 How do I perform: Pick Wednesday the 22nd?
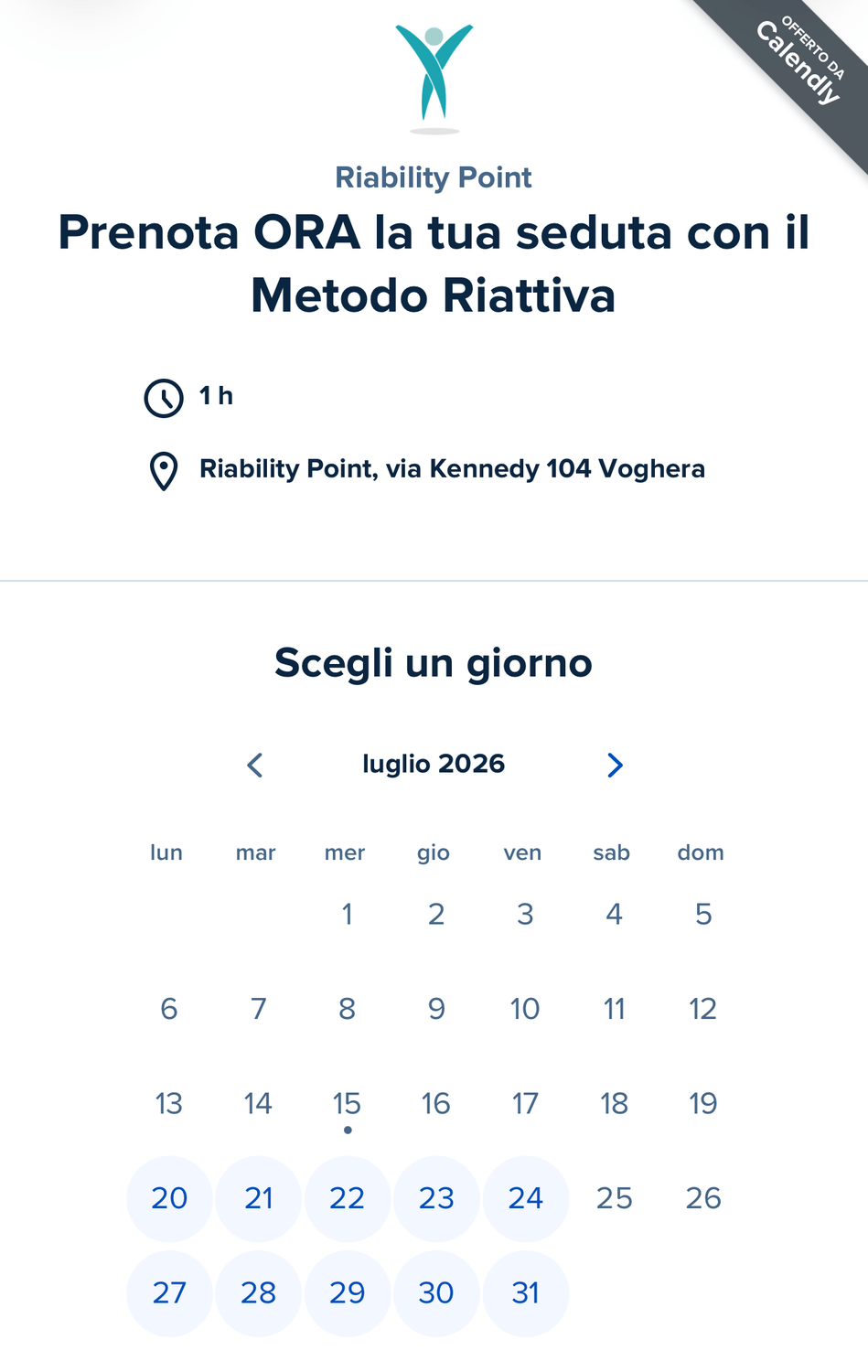[x=348, y=1198]
